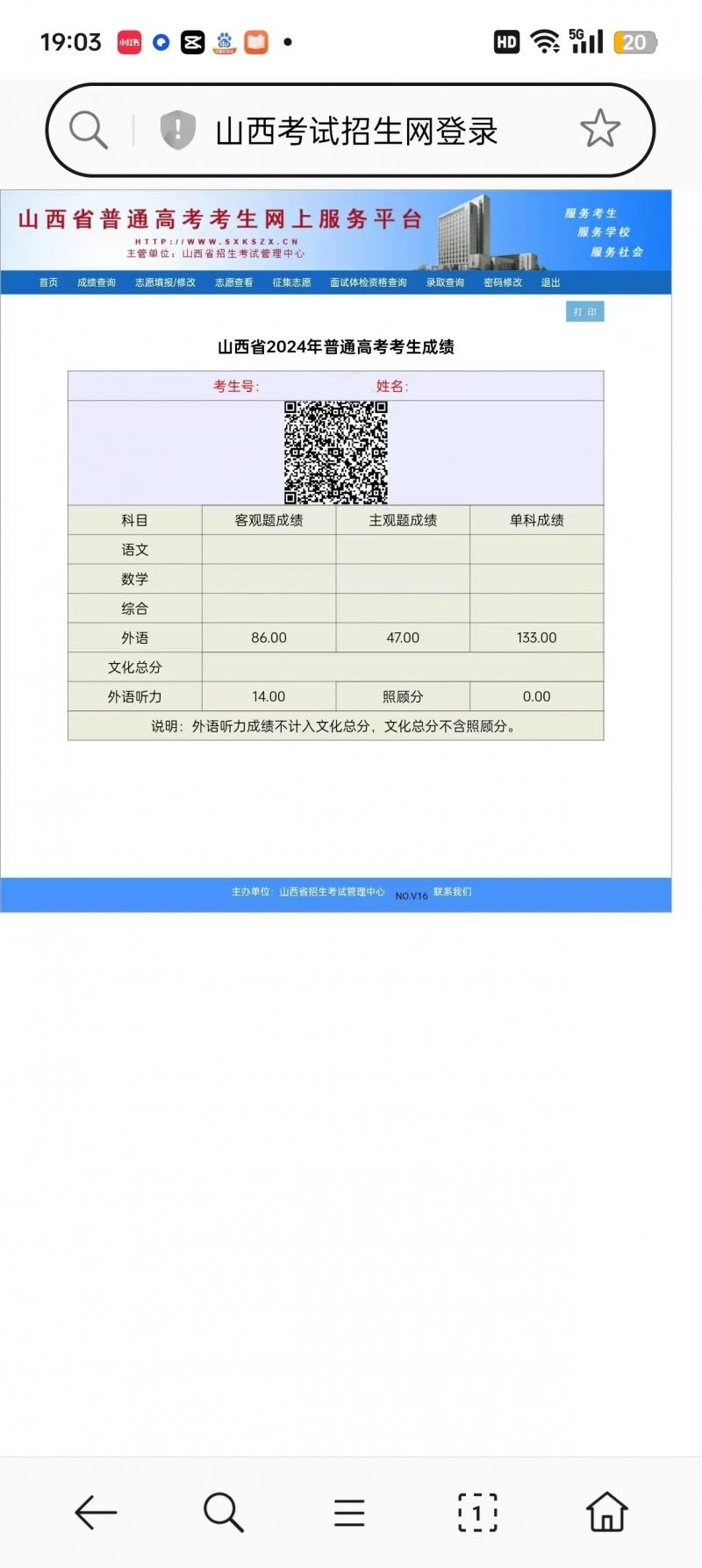702x1568 pixels.
Task: Open 面试体检资格查询
Action: 369,282
